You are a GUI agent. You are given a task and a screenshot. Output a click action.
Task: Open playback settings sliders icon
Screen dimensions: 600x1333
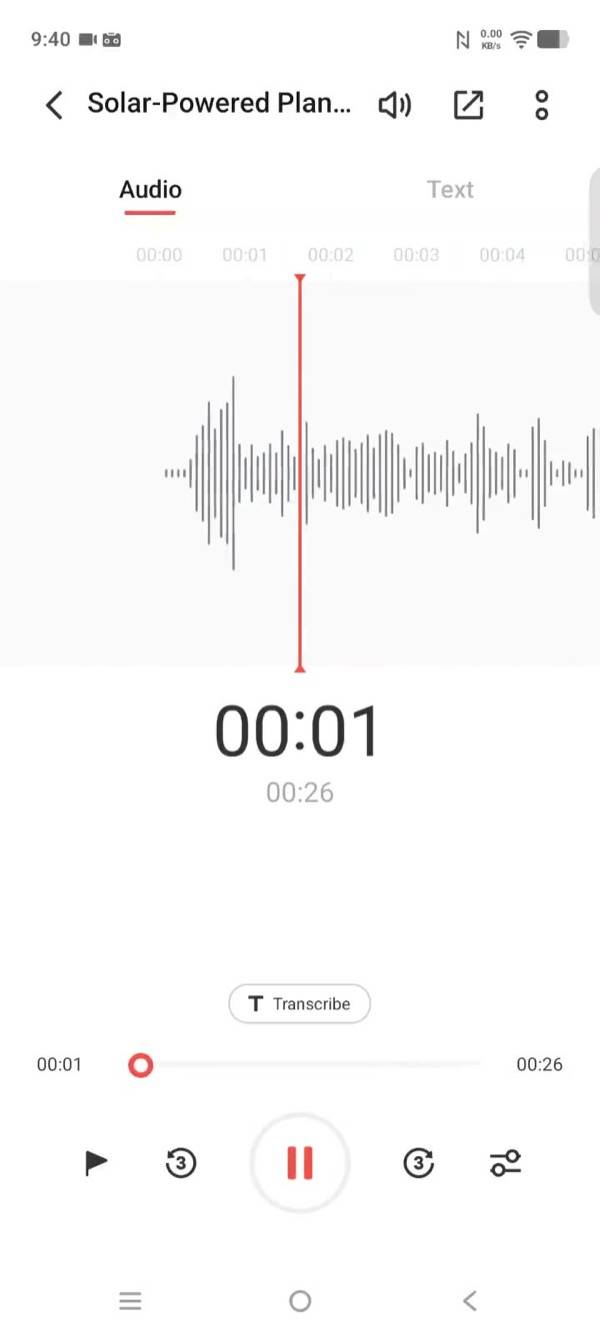point(505,1163)
